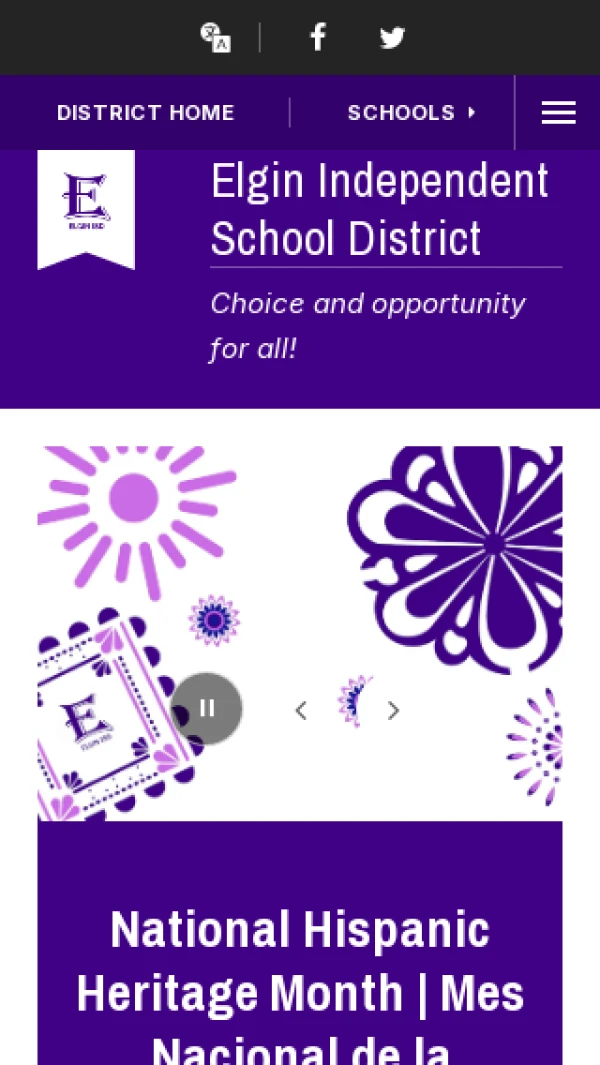This screenshot has width=600, height=1065.
Task: Visit the district Facebook page
Action: pyautogui.click(x=318, y=38)
